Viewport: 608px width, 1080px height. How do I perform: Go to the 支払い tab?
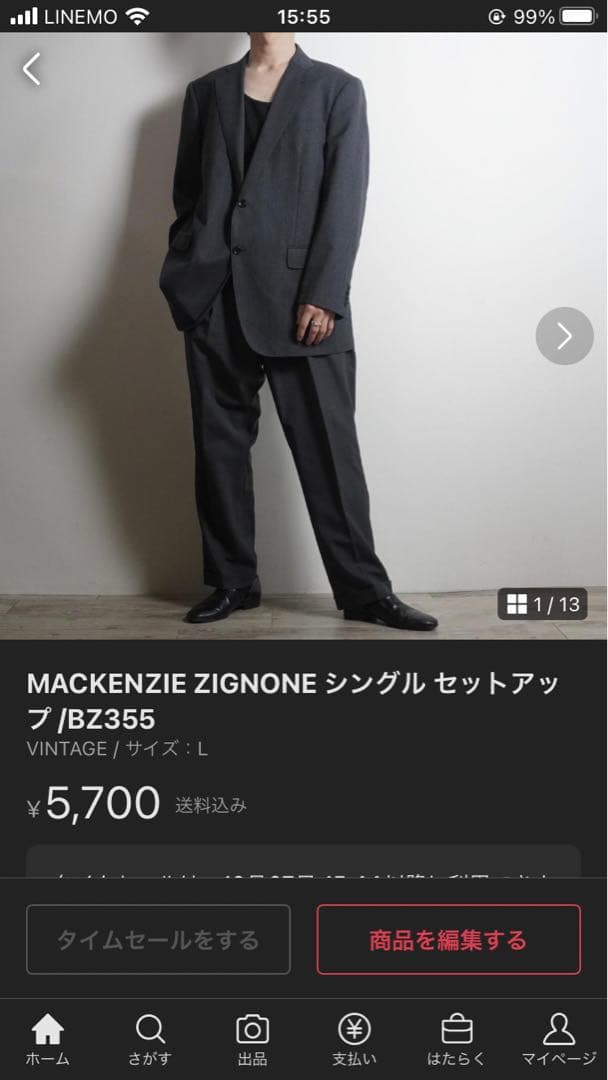pyautogui.click(x=354, y=1039)
